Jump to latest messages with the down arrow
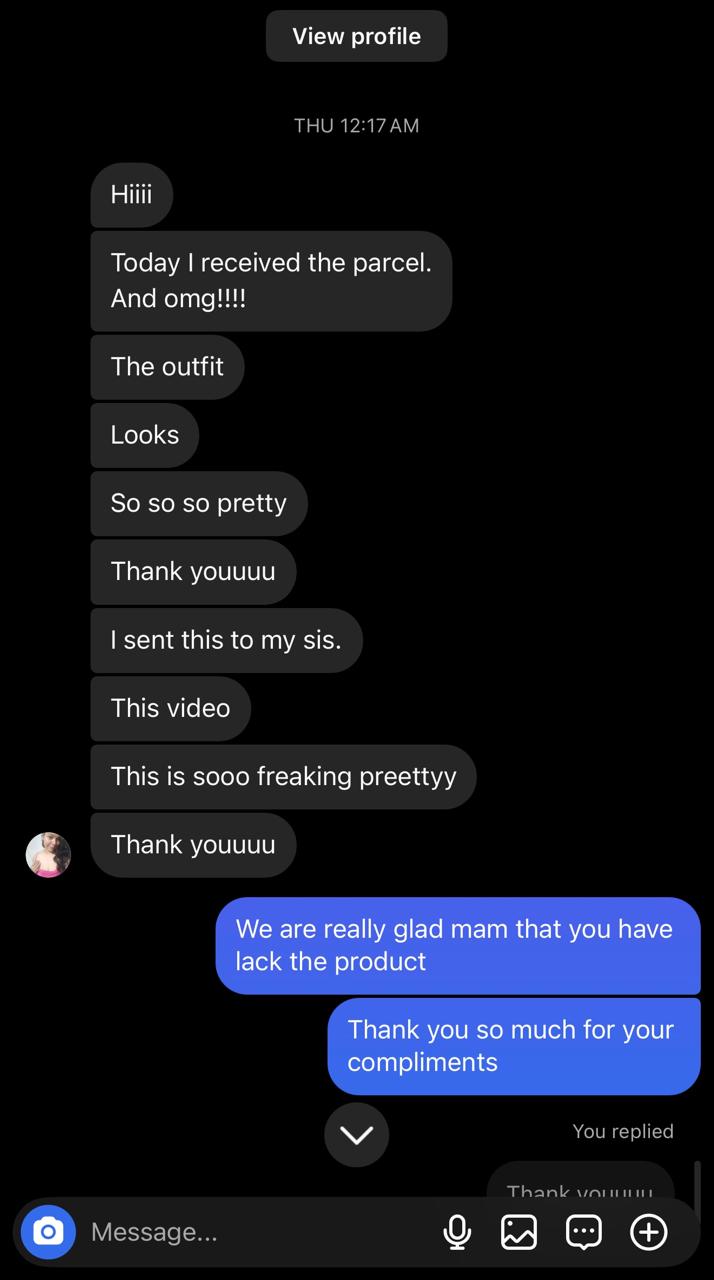 356,1135
